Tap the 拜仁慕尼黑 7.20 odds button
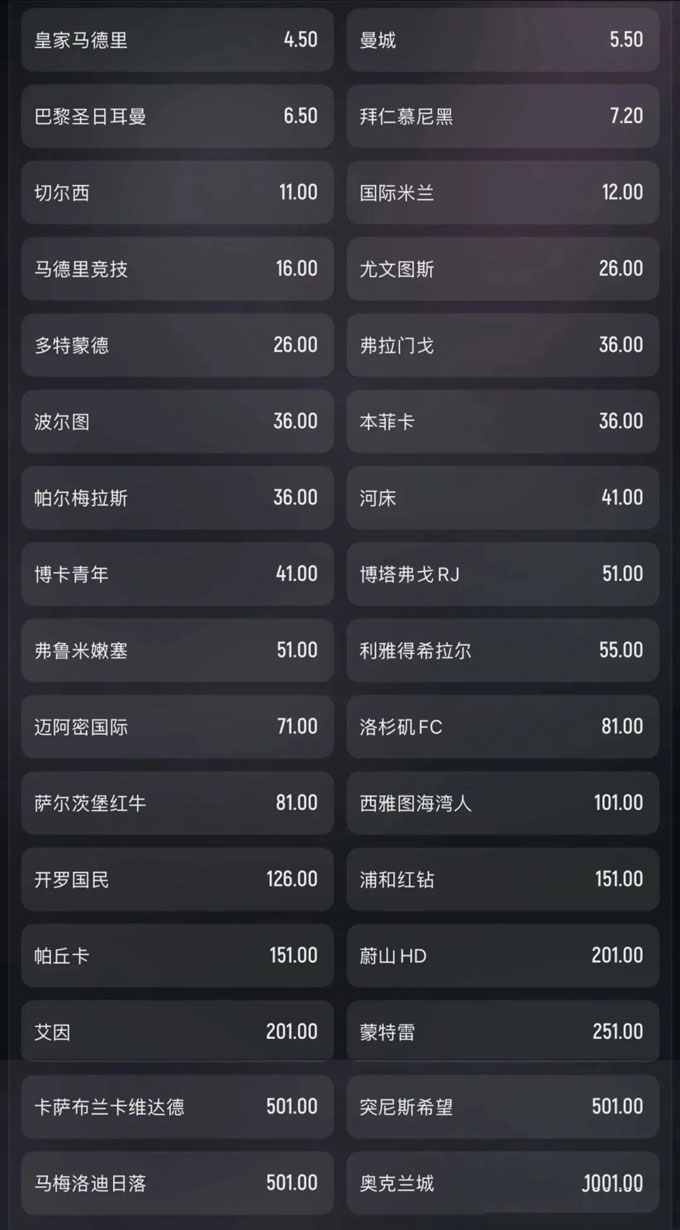The width and height of the screenshot is (680, 1230). (503, 116)
